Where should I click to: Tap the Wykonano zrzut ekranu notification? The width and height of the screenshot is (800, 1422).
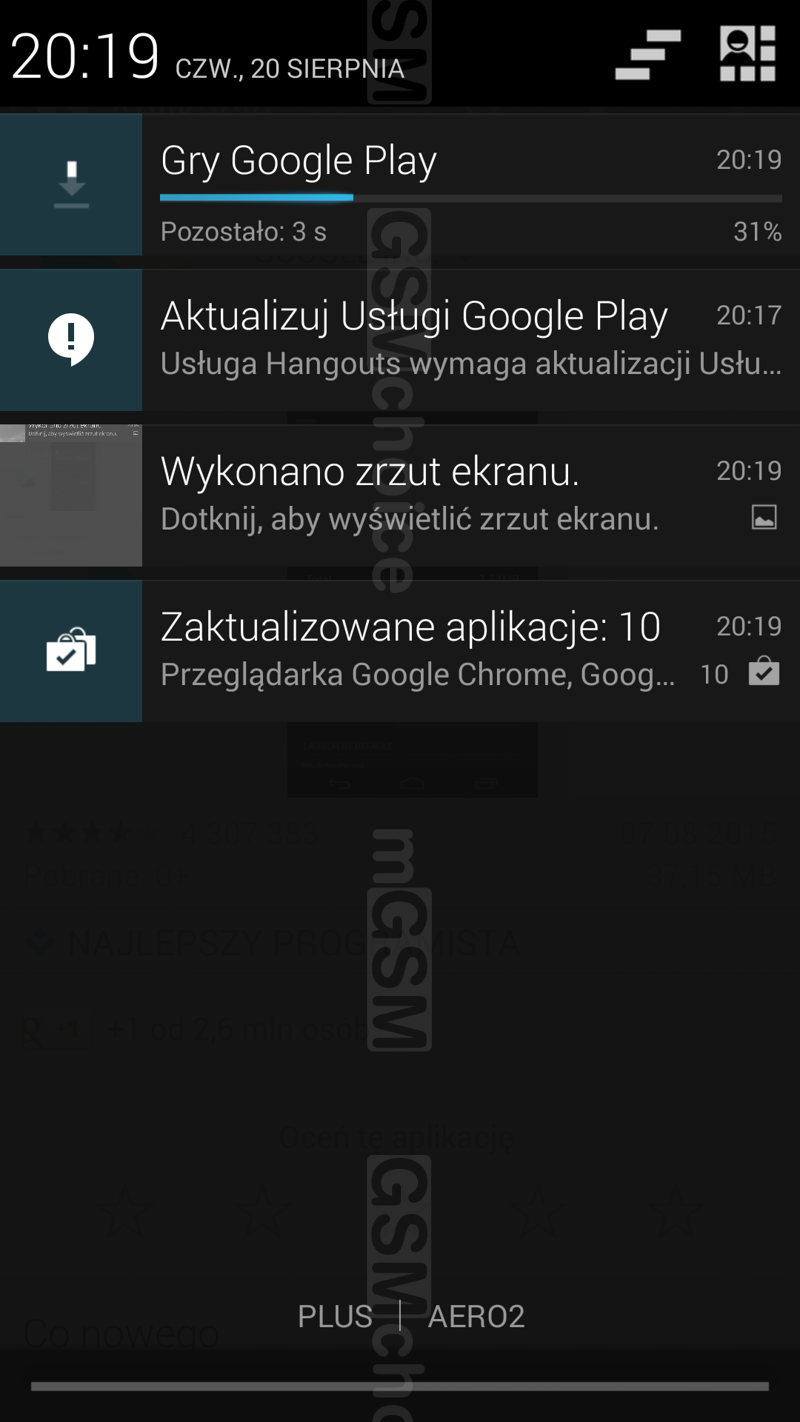coord(400,495)
